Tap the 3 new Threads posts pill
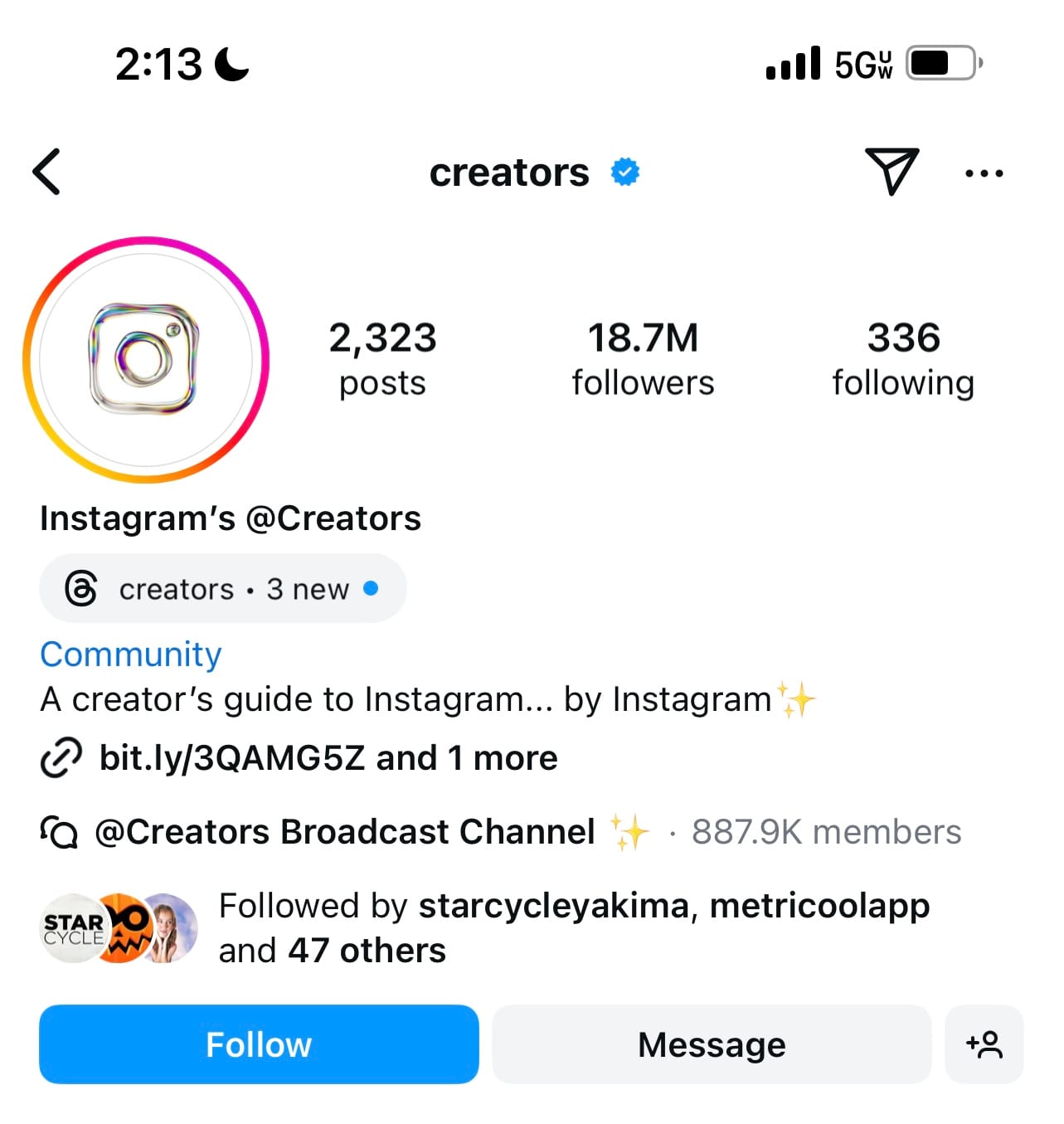Screen dimensions: 1064x1124 click(307, 589)
